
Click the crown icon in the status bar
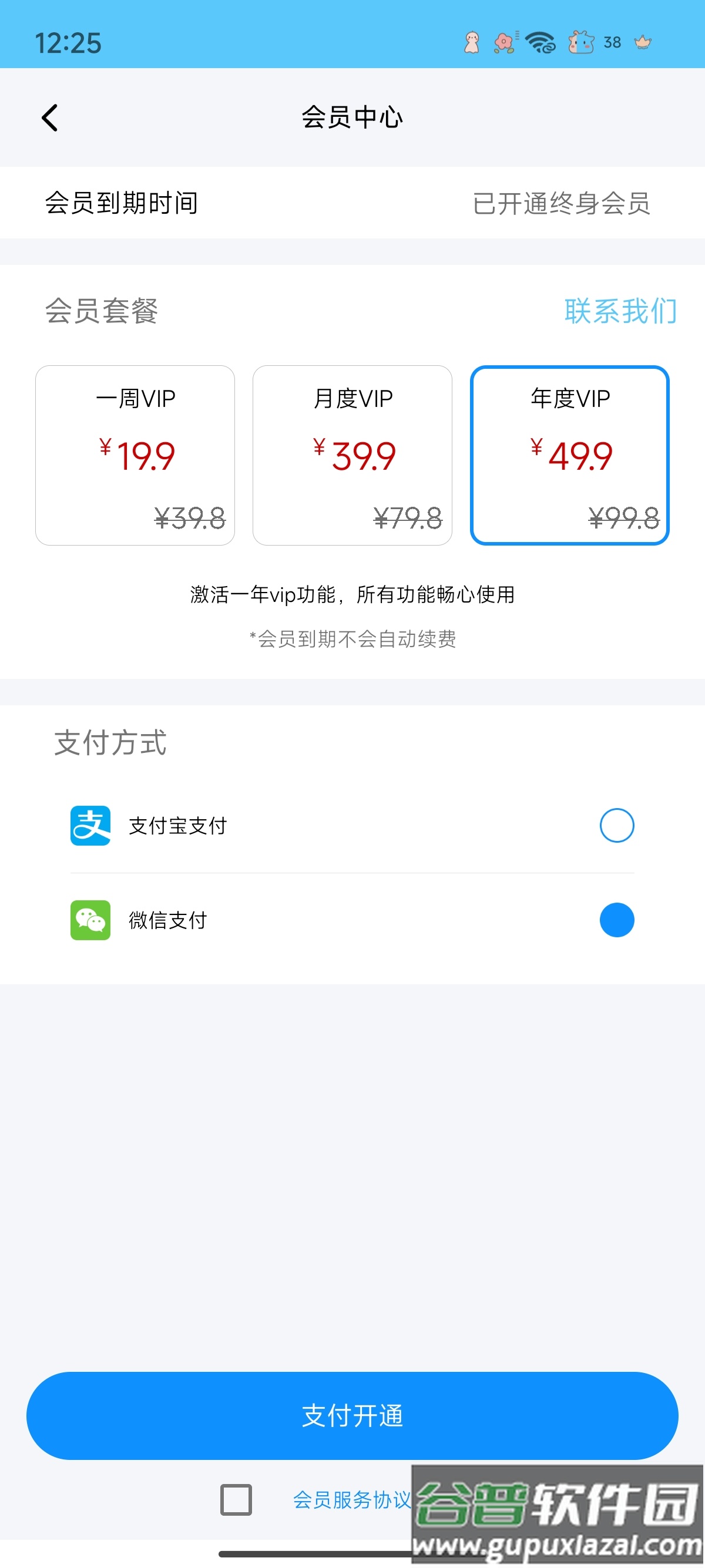(642, 42)
